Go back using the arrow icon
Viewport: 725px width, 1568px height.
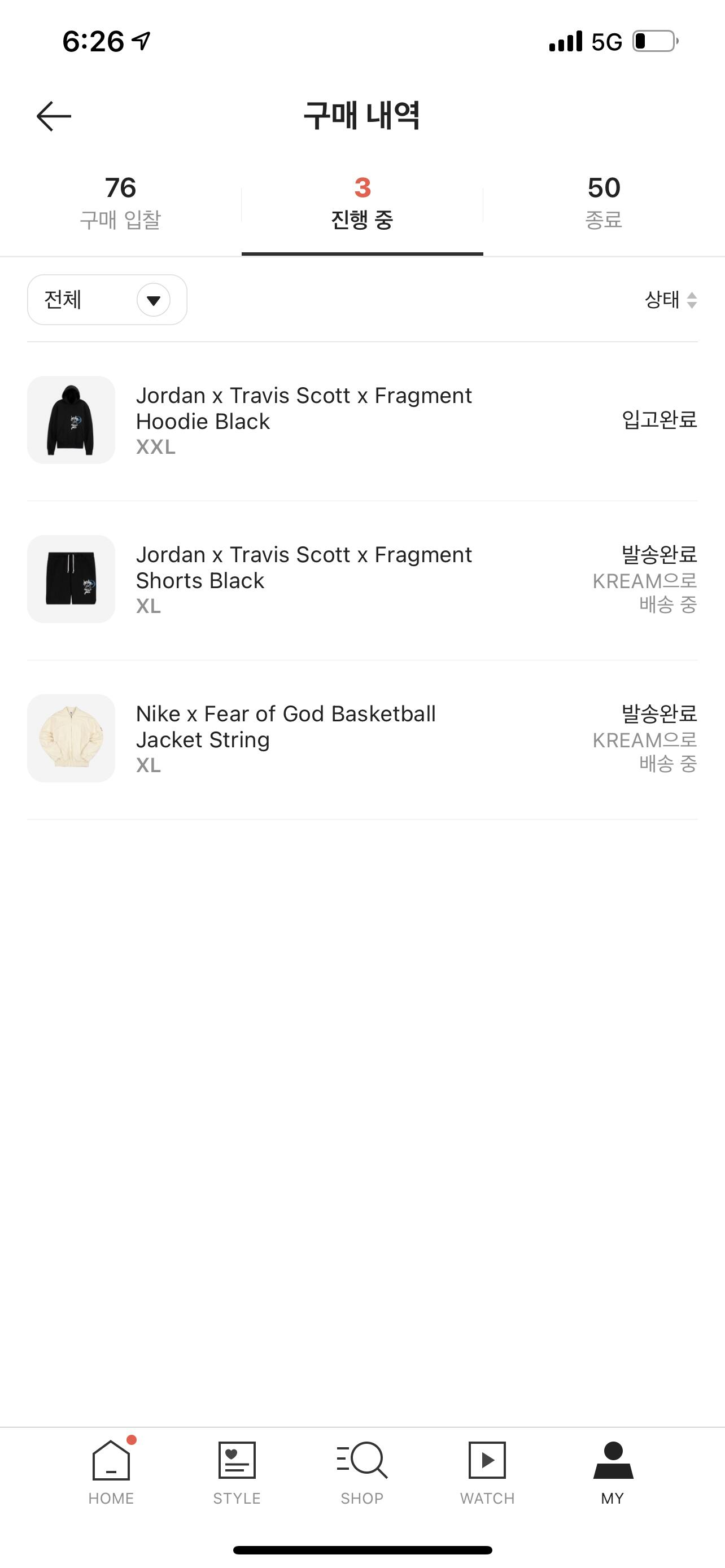tap(54, 116)
